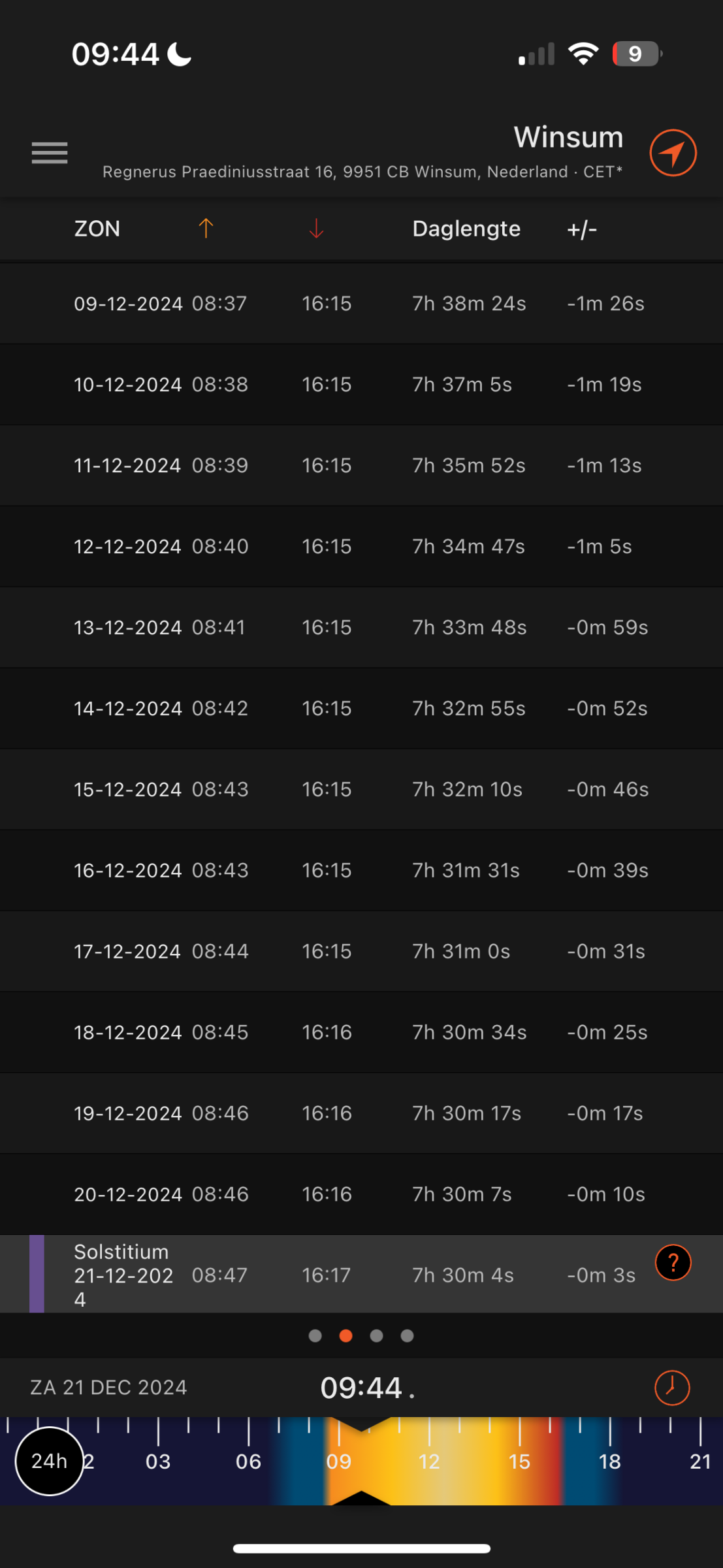Viewport: 723px width, 1568px height.
Task: Select the 15-12-2024 row
Action: coord(361,789)
